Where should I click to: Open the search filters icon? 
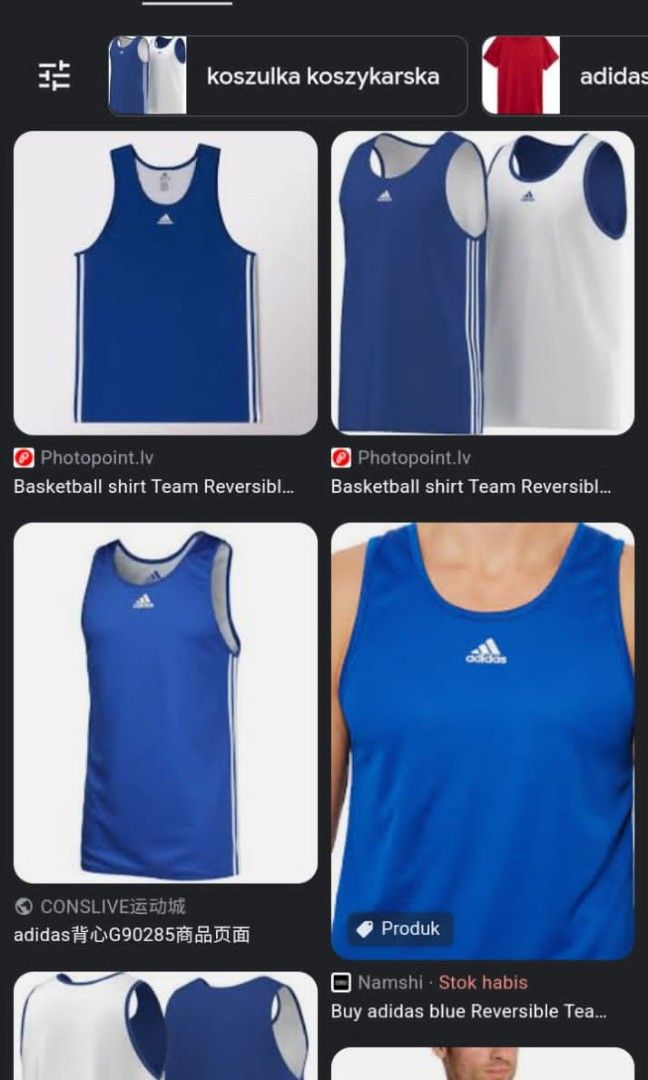tap(54, 76)
